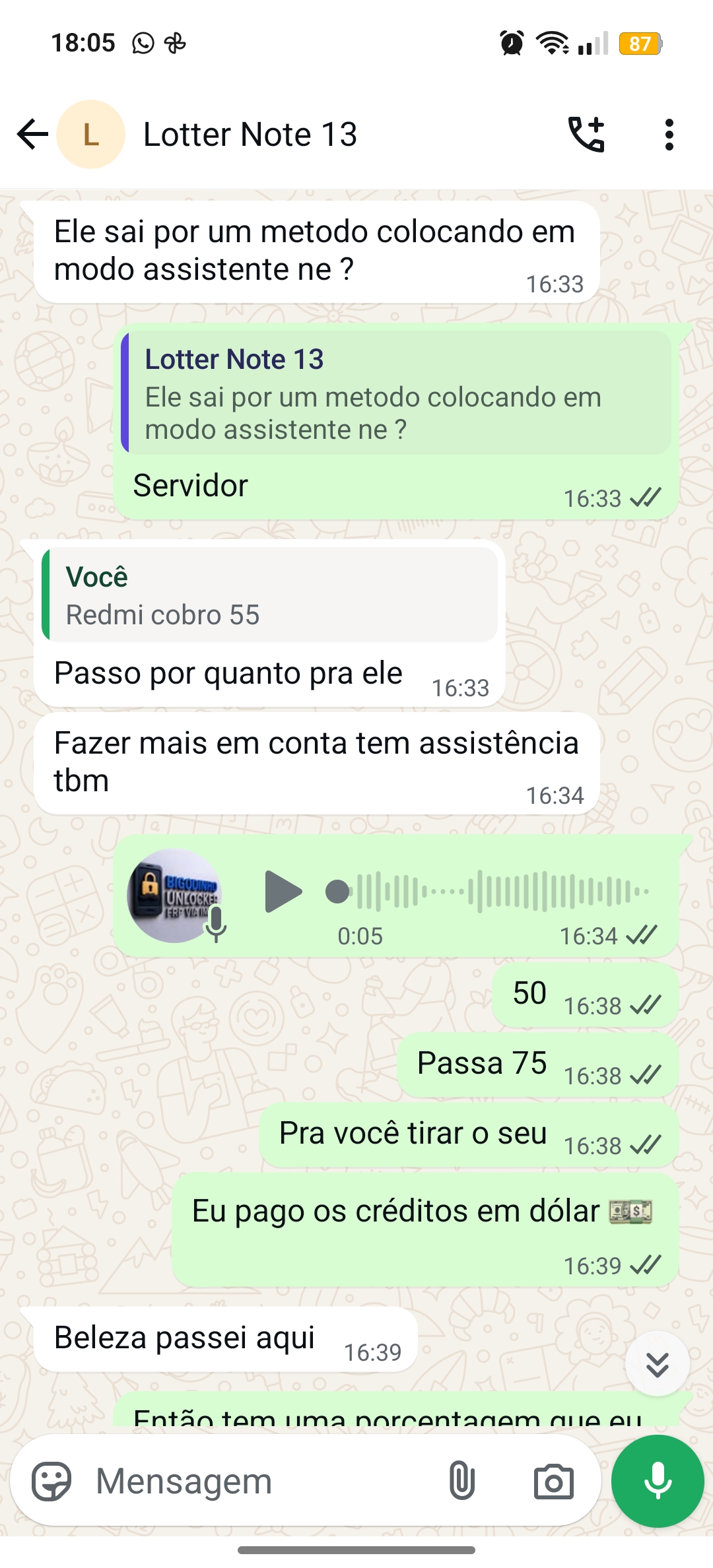
Task: Tap the green microphone record button
Action: [x=658, y=1482]
